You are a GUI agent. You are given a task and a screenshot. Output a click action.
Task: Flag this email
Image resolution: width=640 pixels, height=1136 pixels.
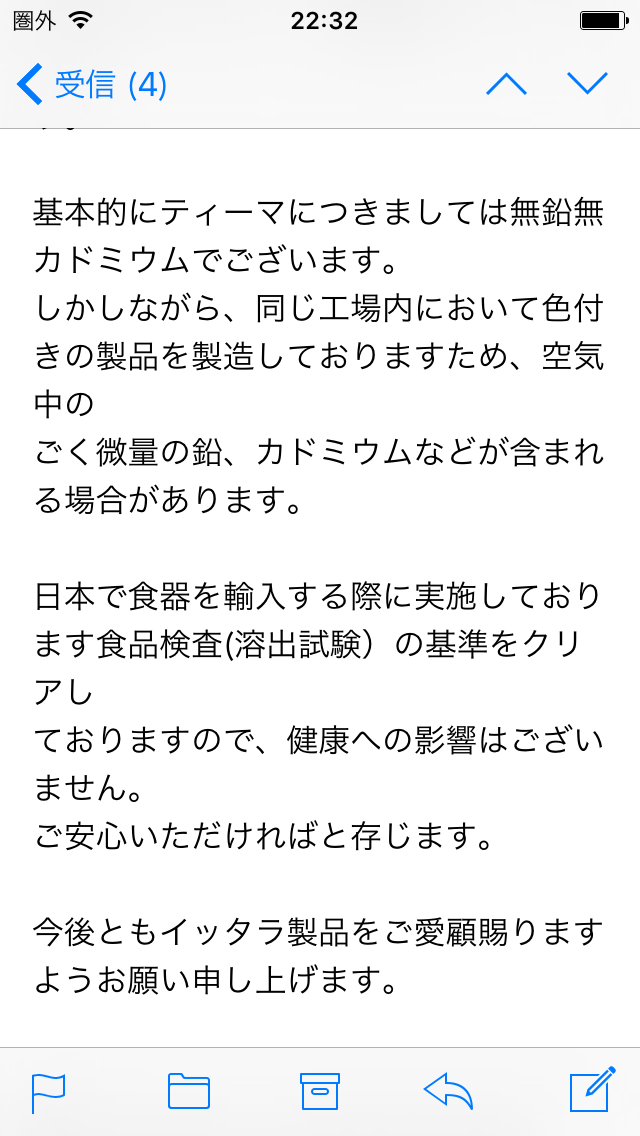click(x=49, y=1092)
